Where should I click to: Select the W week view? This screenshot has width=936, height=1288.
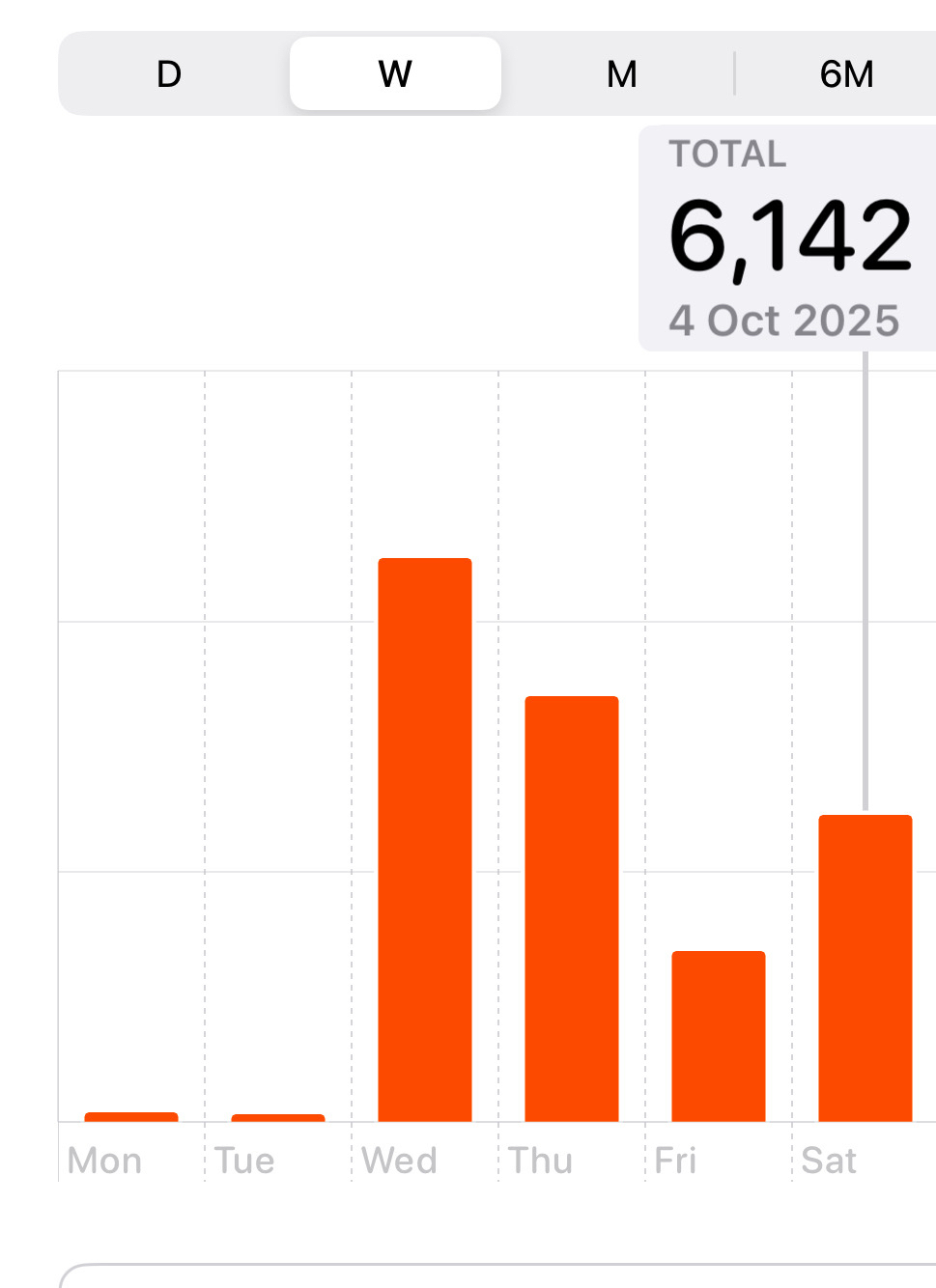(395, 74)
